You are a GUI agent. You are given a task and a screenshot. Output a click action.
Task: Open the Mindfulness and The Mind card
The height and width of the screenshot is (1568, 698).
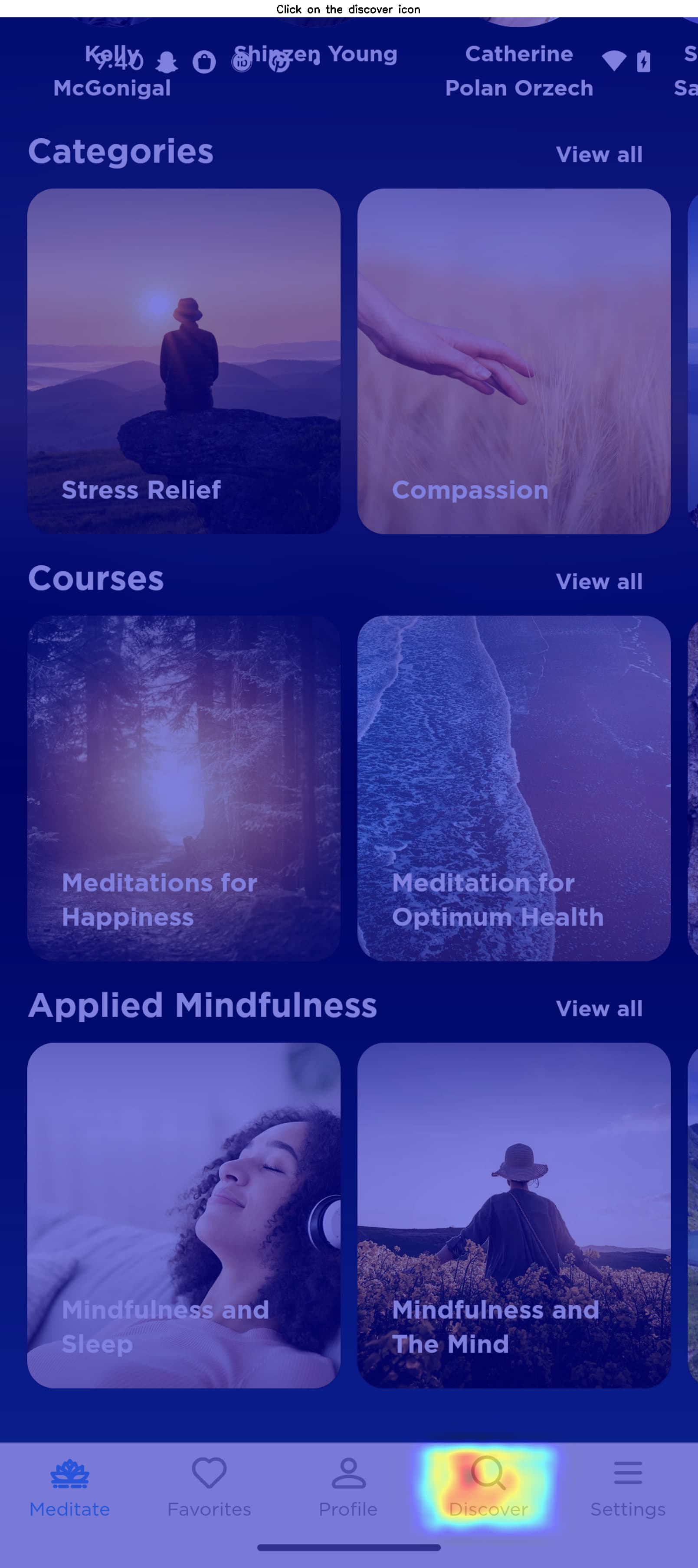click(514, 1215)
